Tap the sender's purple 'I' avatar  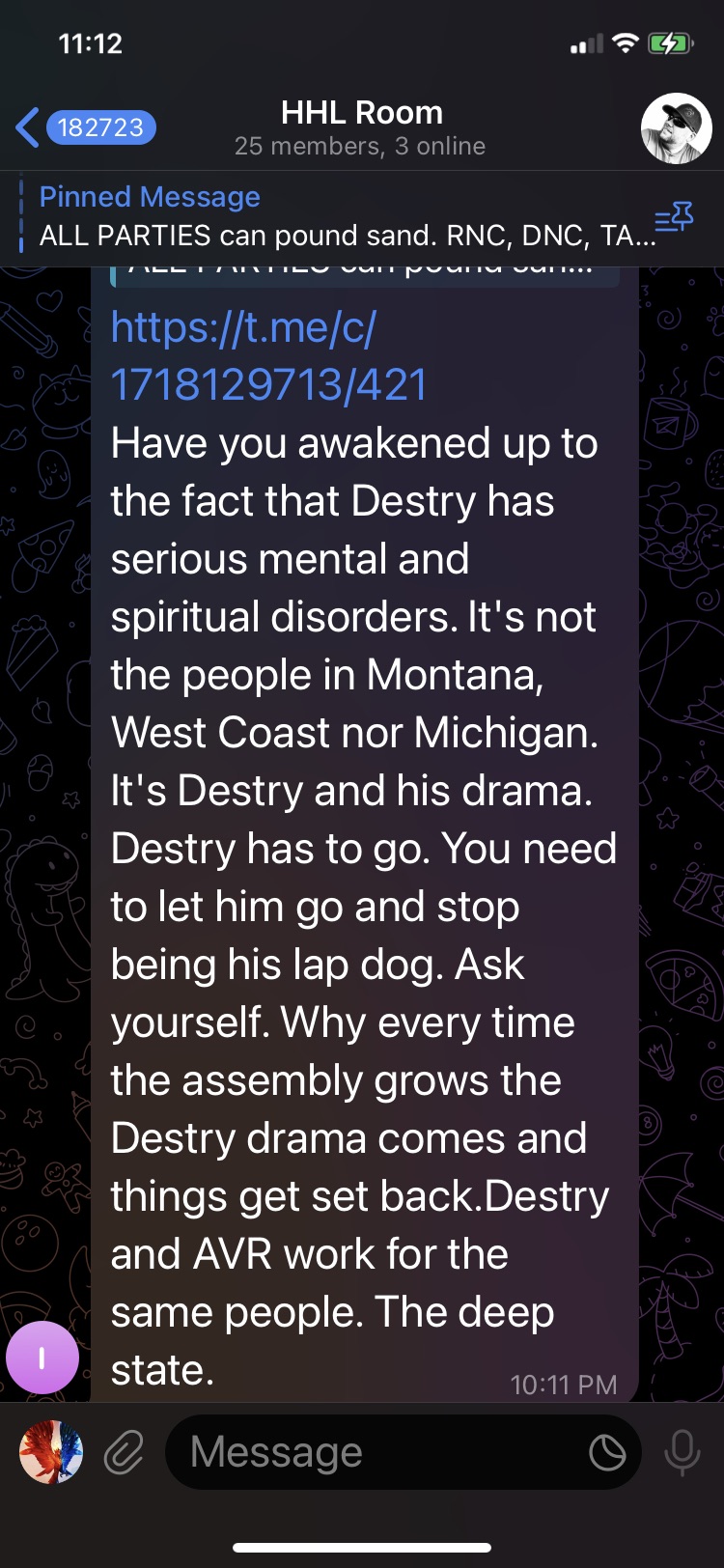point(42,1358)
